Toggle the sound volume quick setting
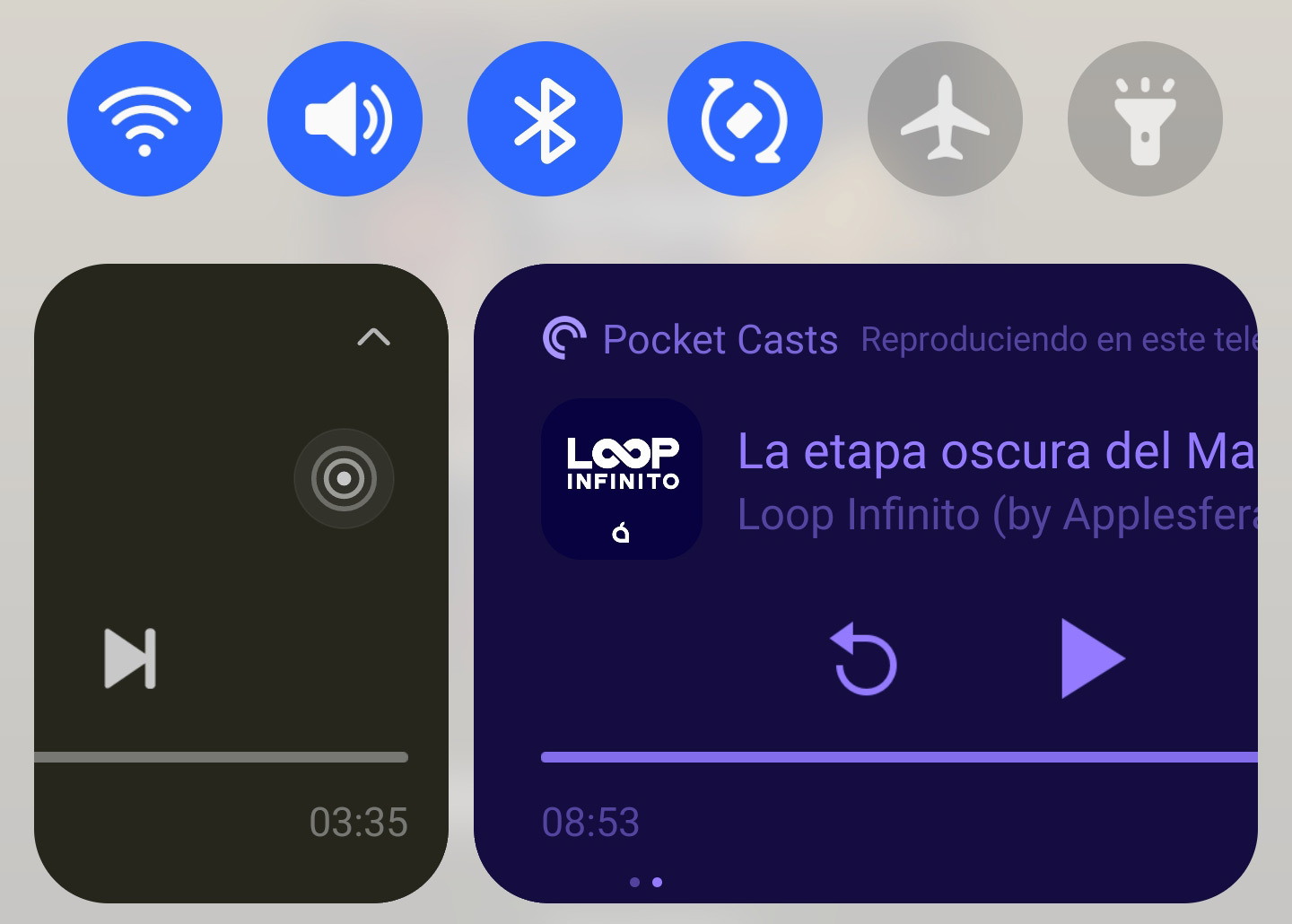 345,118
